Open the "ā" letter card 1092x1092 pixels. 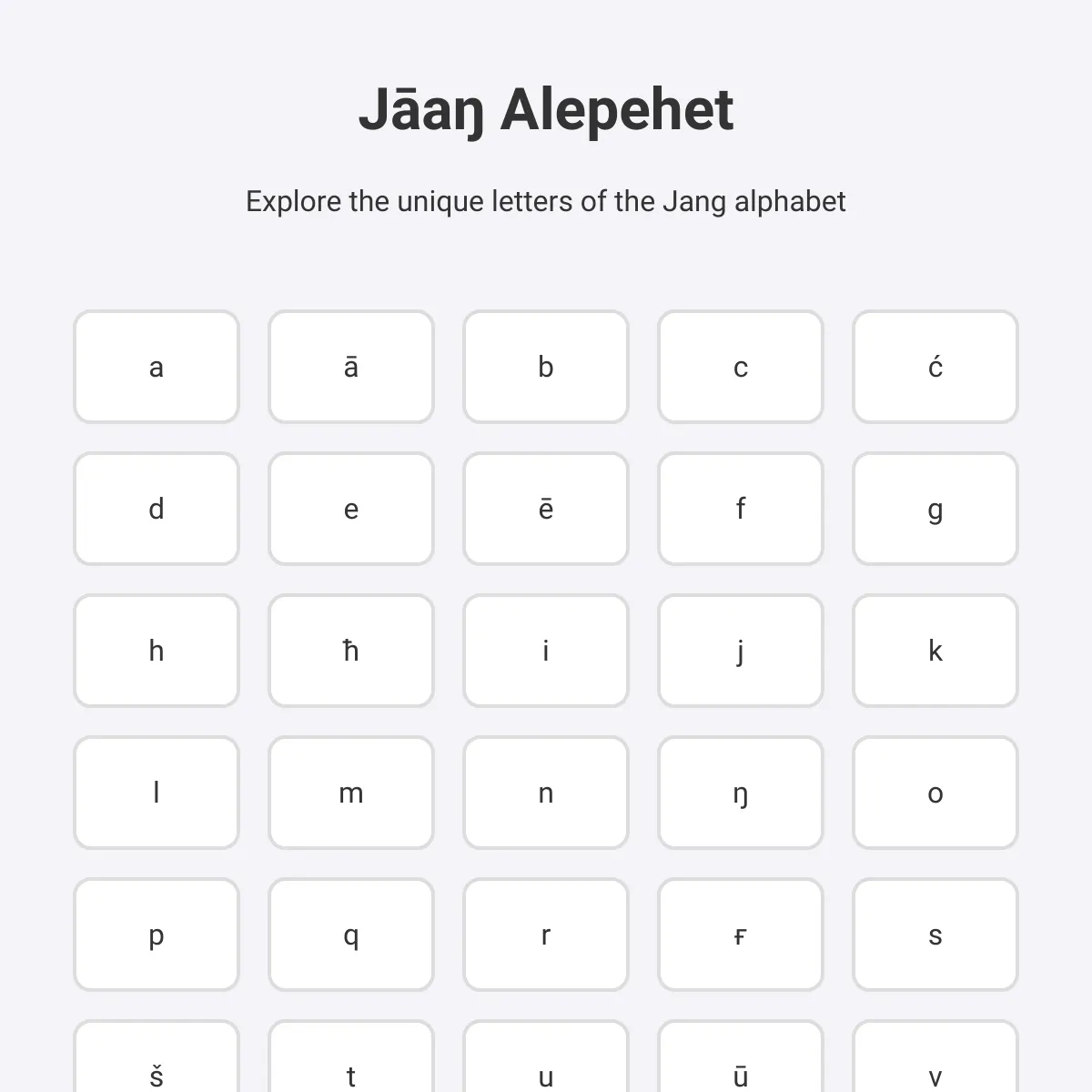(351, 367)
